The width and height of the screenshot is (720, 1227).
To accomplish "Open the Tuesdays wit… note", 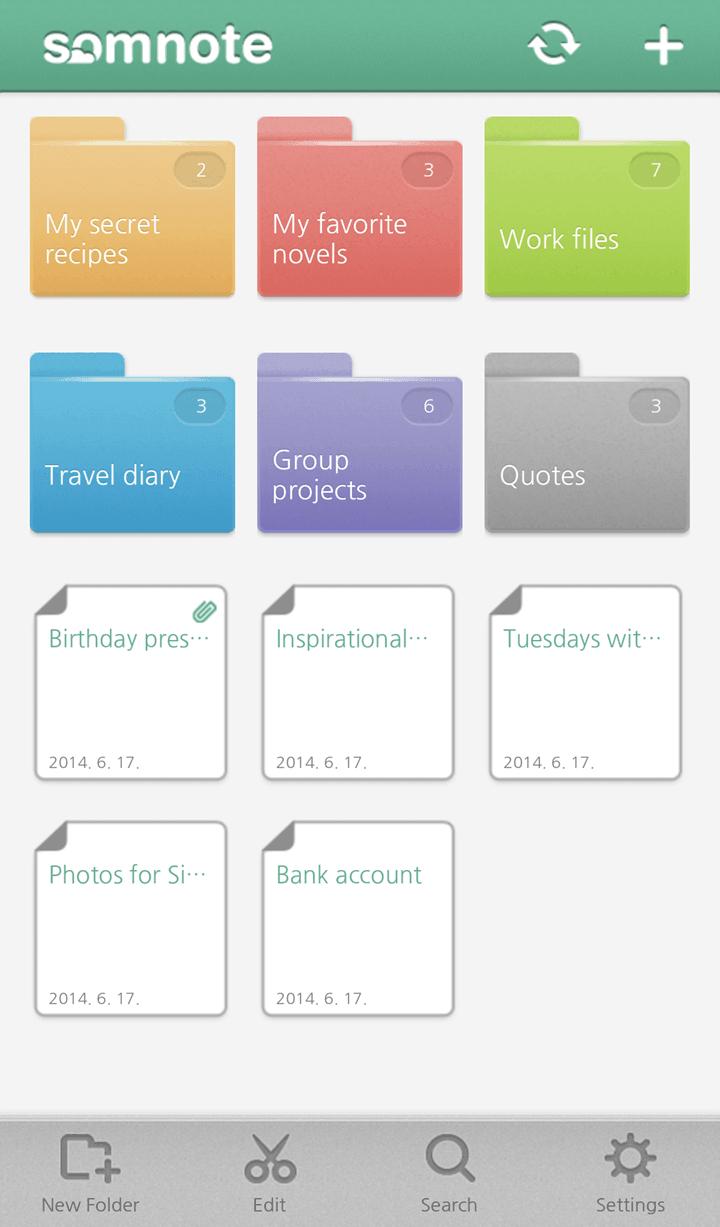I will click(x=585, y=683).
